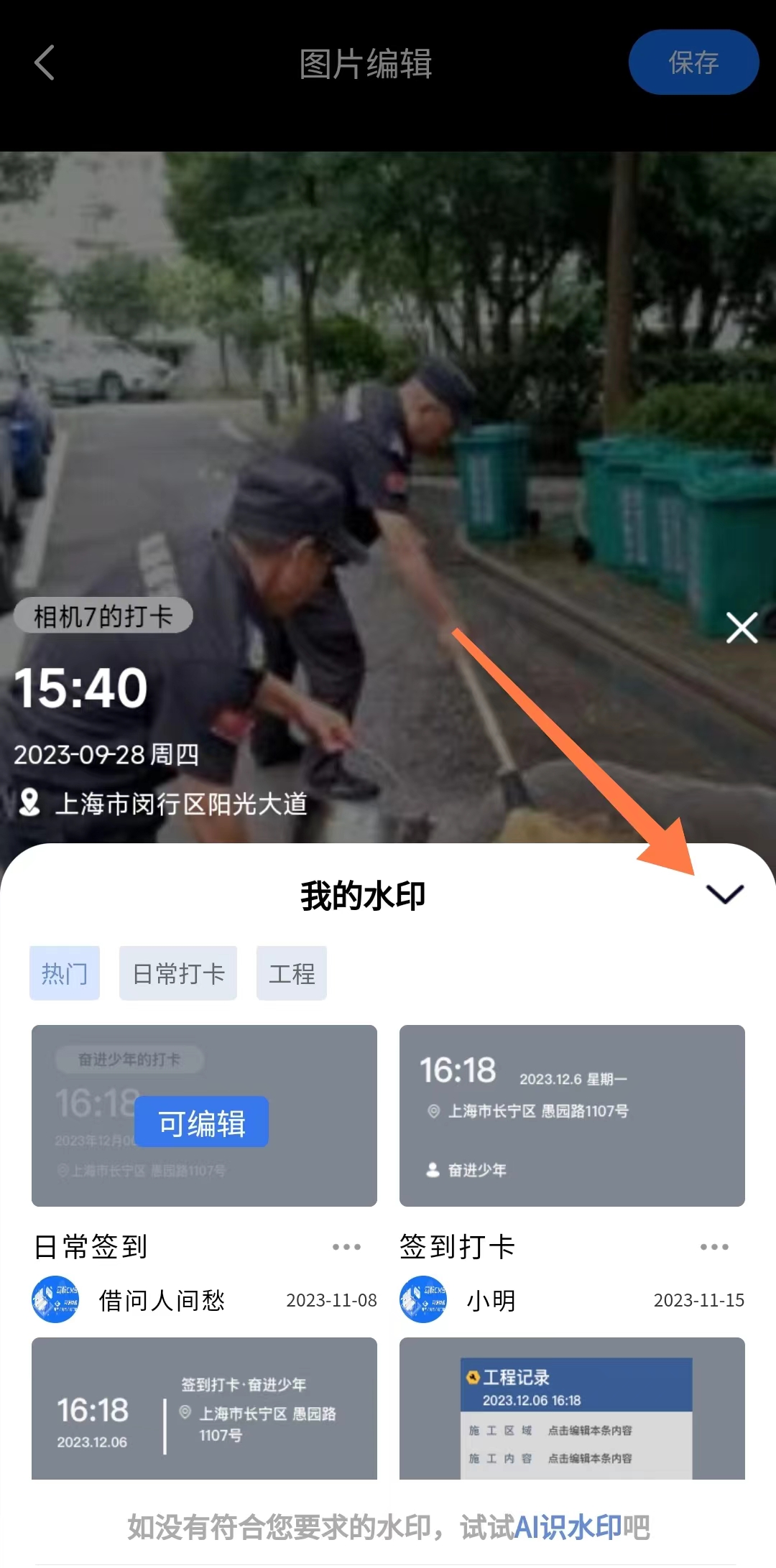This screenshot has width=776, height=1568.
Task: Remove the watermark with the X icon
Action: [x=742, y=628]
